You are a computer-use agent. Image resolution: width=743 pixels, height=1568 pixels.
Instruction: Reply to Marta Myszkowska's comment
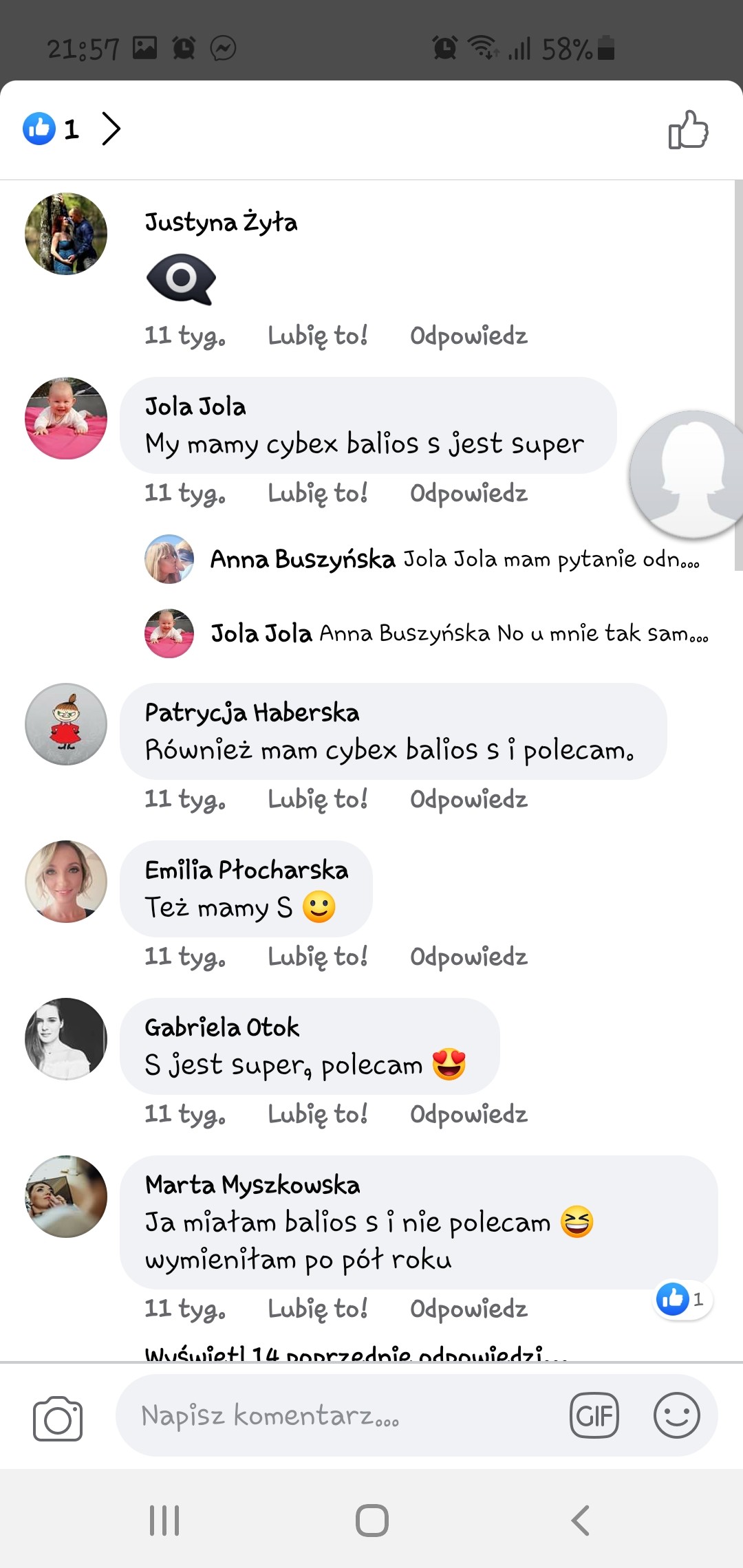469,1309
